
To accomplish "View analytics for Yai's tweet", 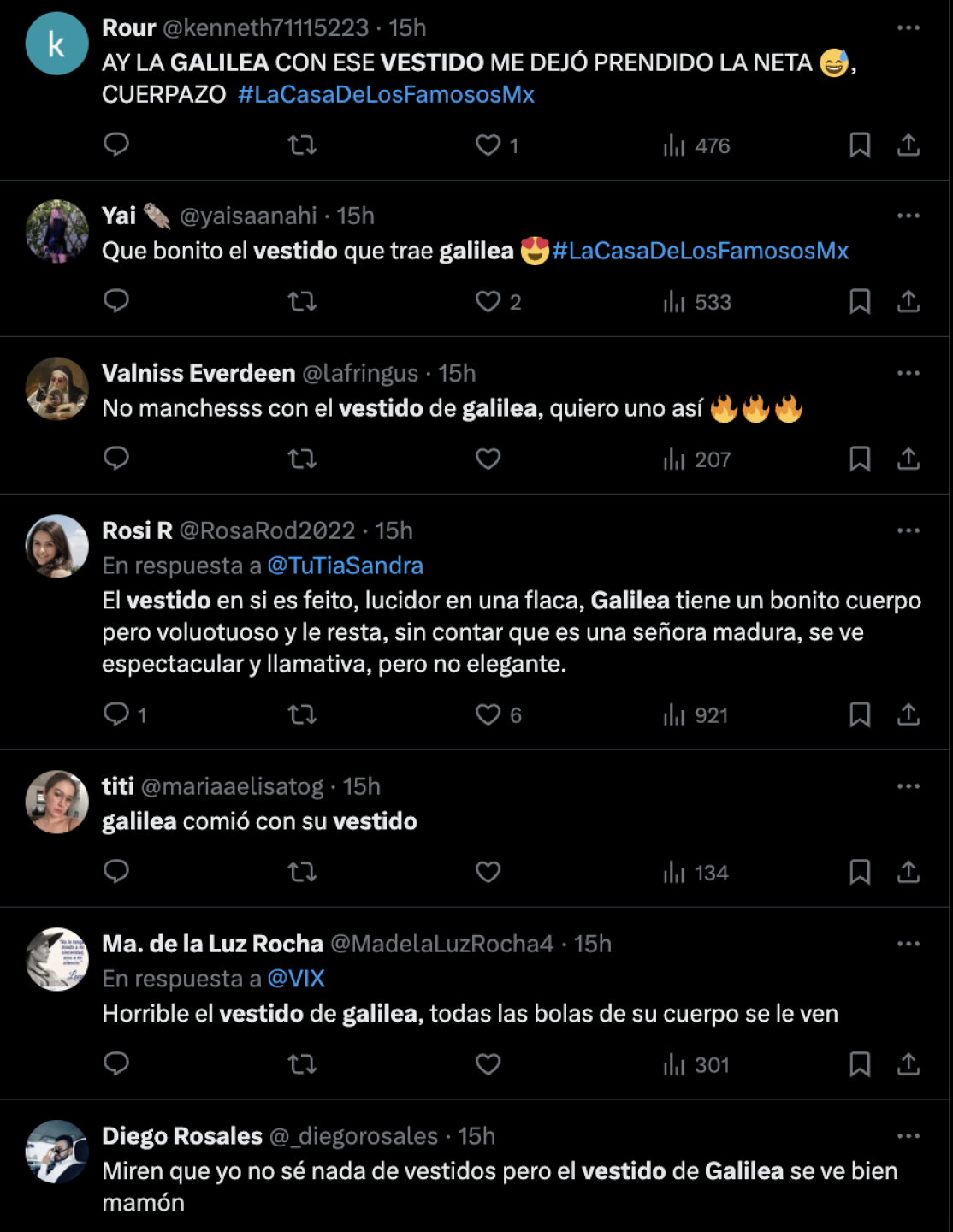I will [x=697, y=302].
